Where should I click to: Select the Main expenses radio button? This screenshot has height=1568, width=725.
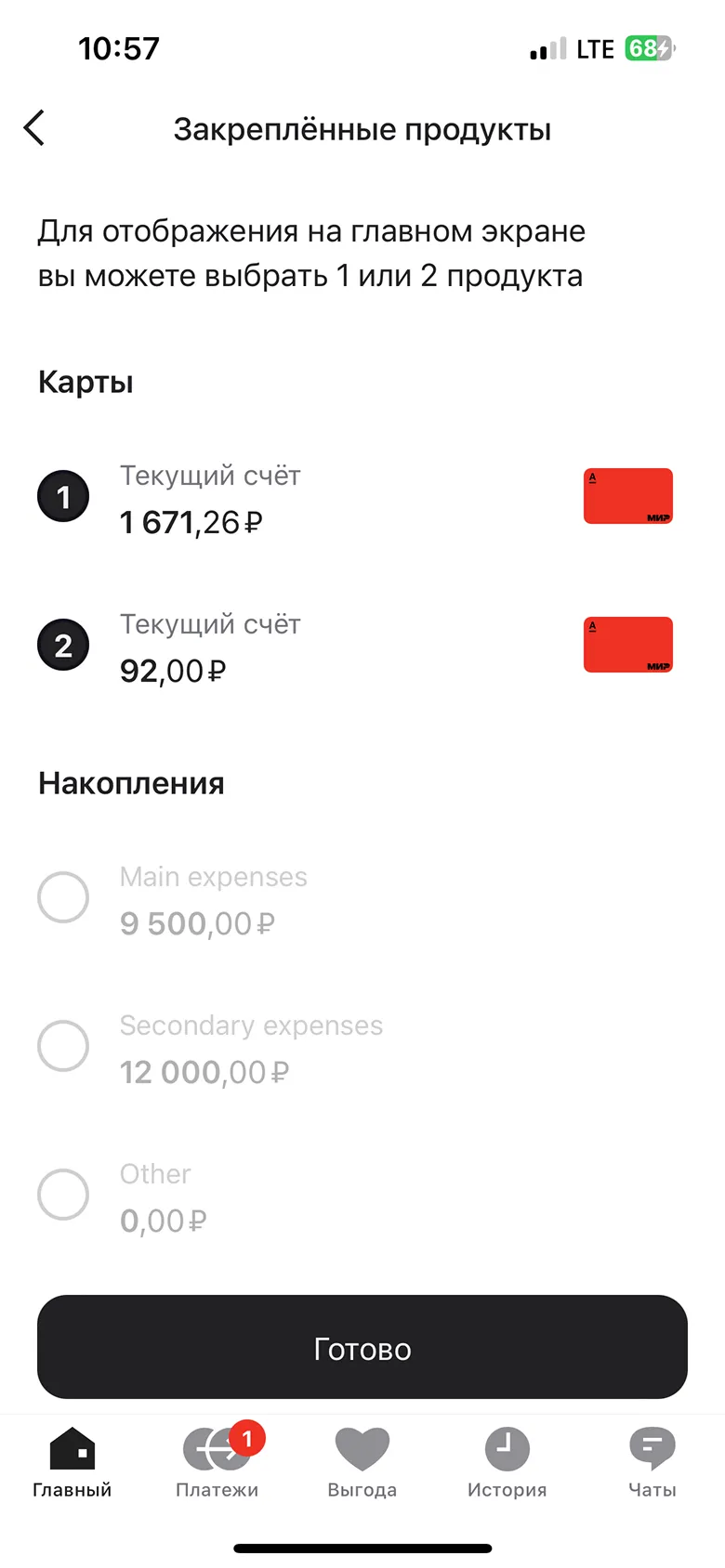[x=63, y=896]
